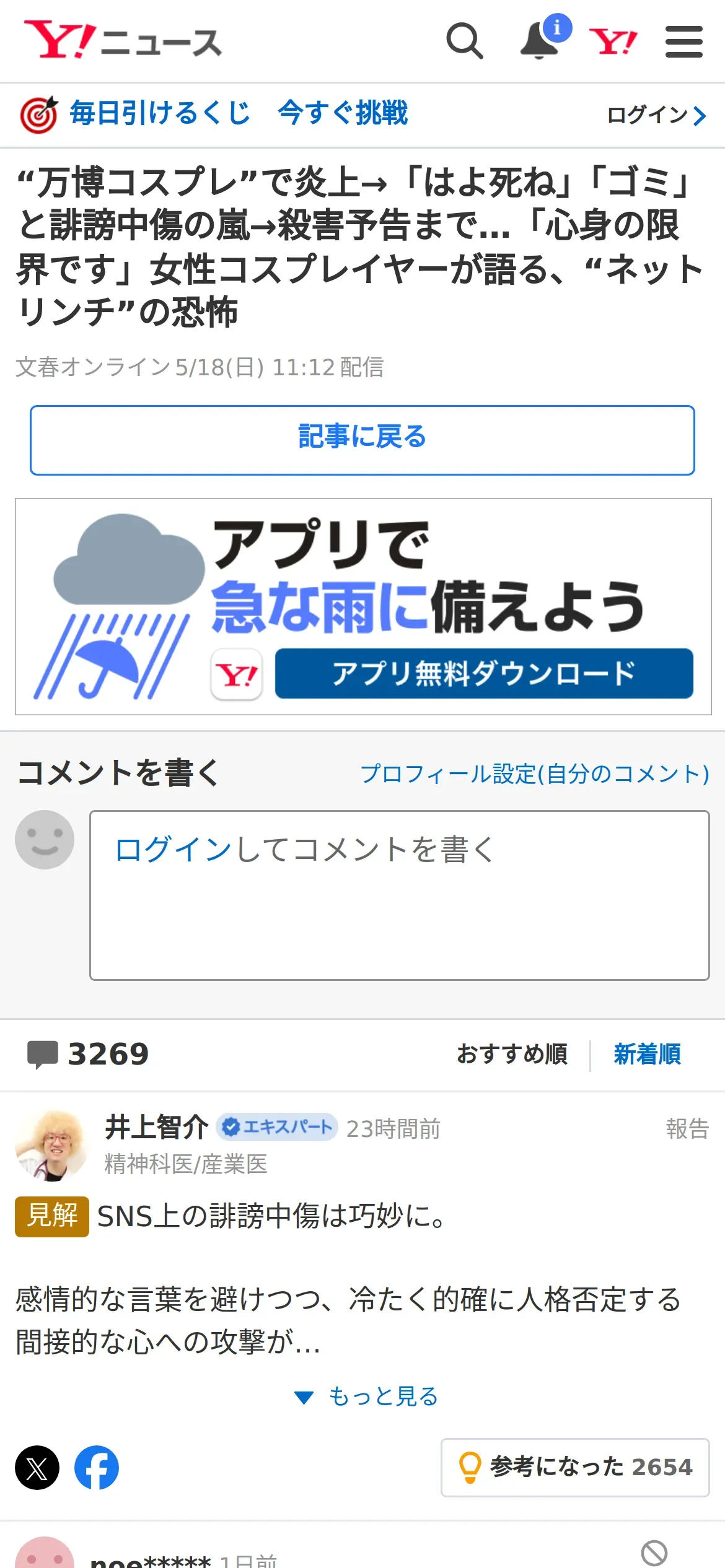Screen dimensions: 725x1568
Task: Open プロフィール設定(自分のコメント)
Action: [535, 773]
